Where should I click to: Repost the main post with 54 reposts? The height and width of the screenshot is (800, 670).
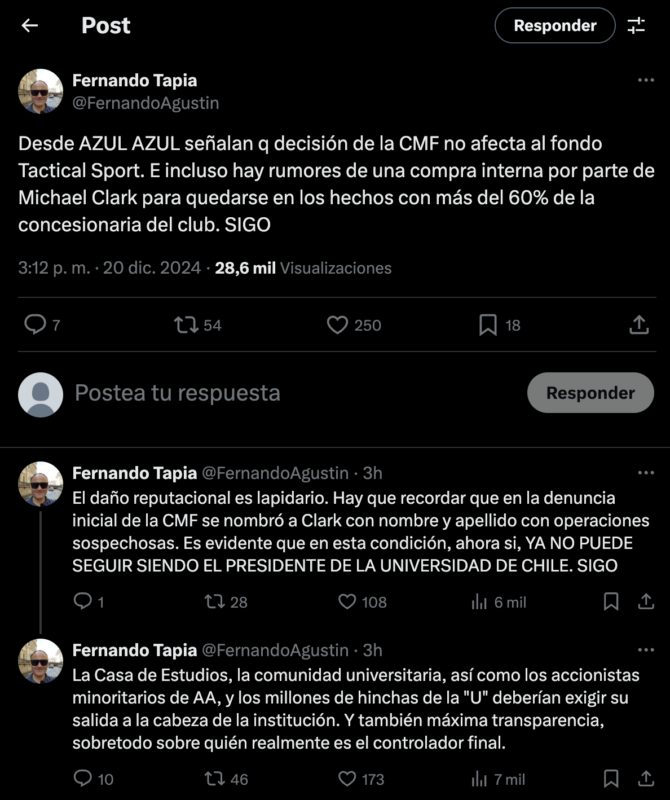186,325
